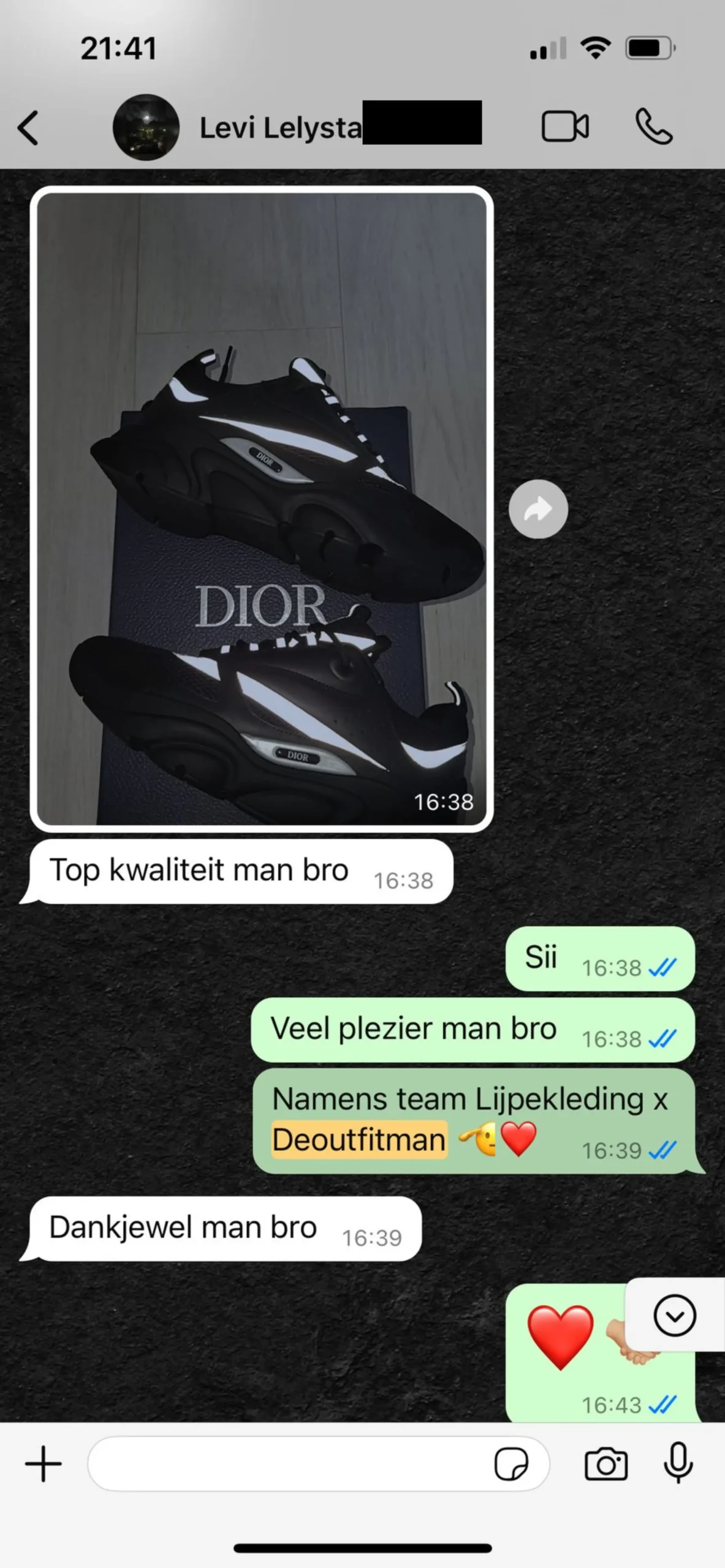Open contact info for Levi Lelysta
The width and height of the screenshot is (725, 1568).
[281, 128]
